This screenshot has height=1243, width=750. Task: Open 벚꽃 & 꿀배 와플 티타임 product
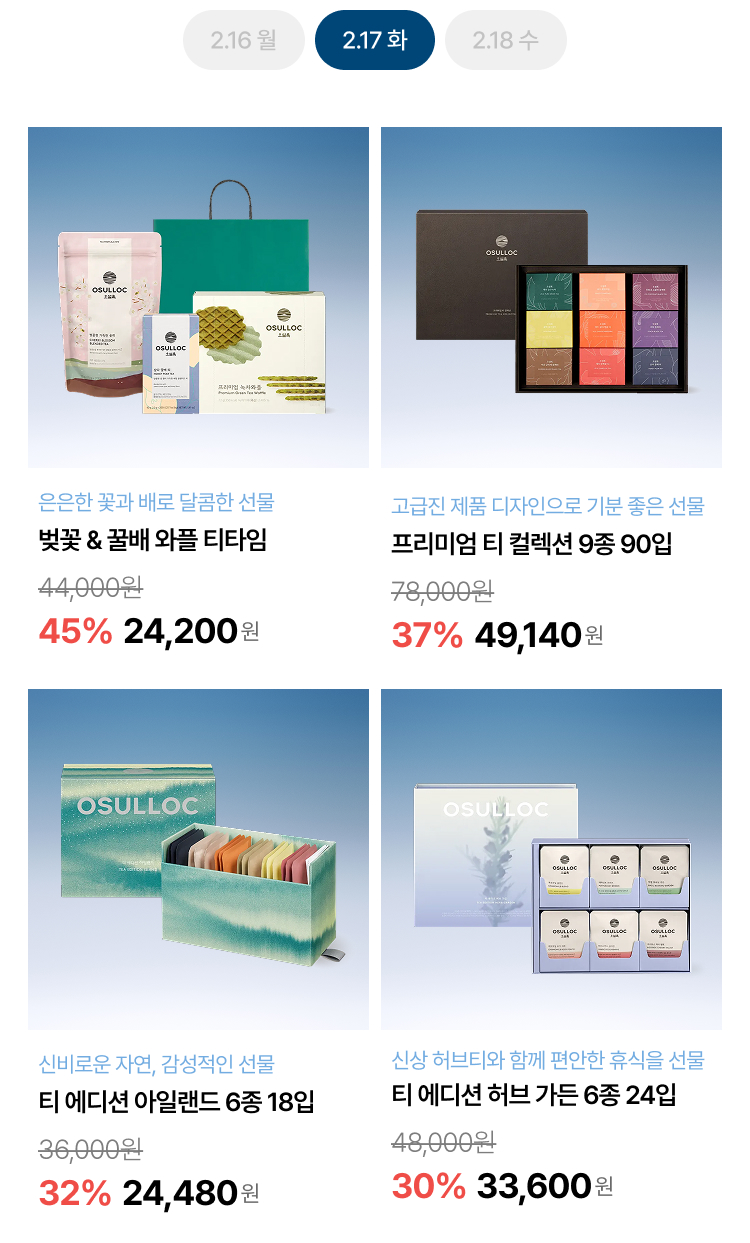click(x=198, y=298)
